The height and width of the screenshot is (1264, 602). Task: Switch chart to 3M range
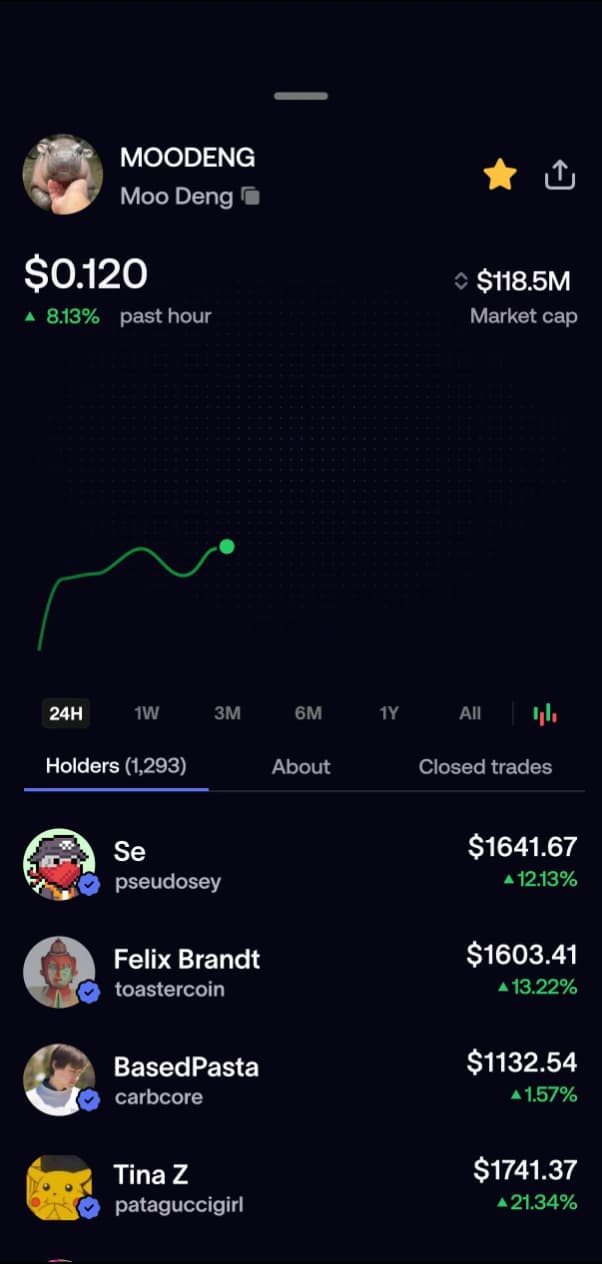(x=227, y=713)
